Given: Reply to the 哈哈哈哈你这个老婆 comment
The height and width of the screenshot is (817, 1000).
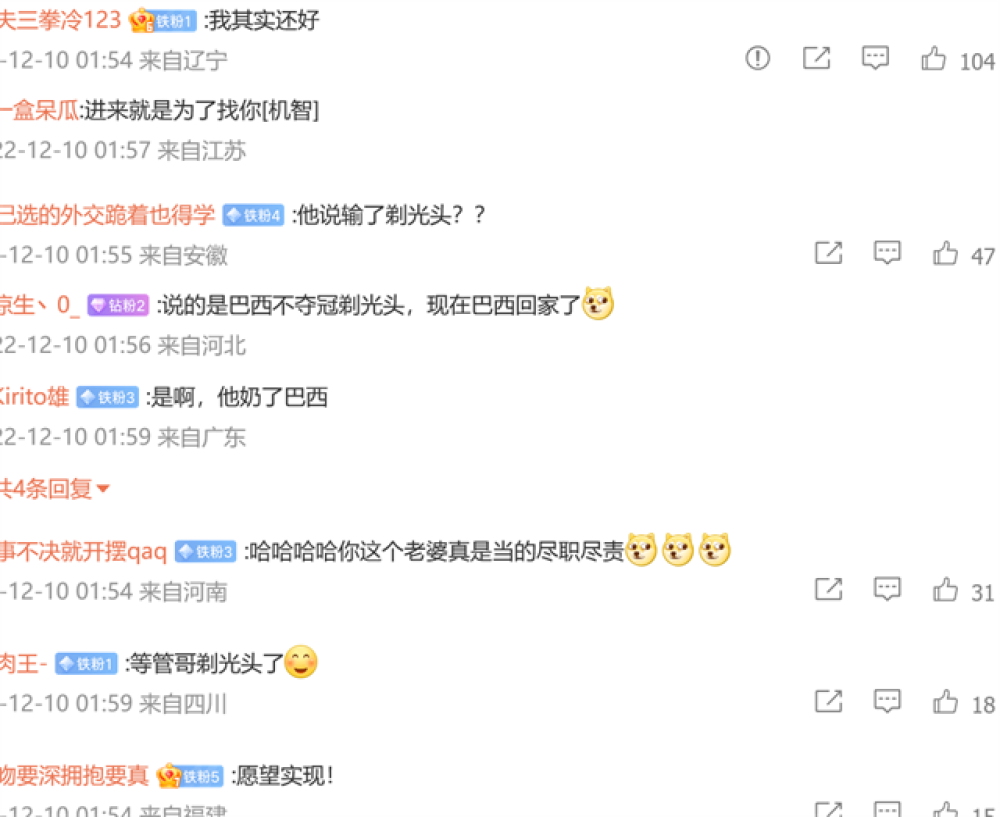Looking at the screenshot, I should tap(887, 589).
